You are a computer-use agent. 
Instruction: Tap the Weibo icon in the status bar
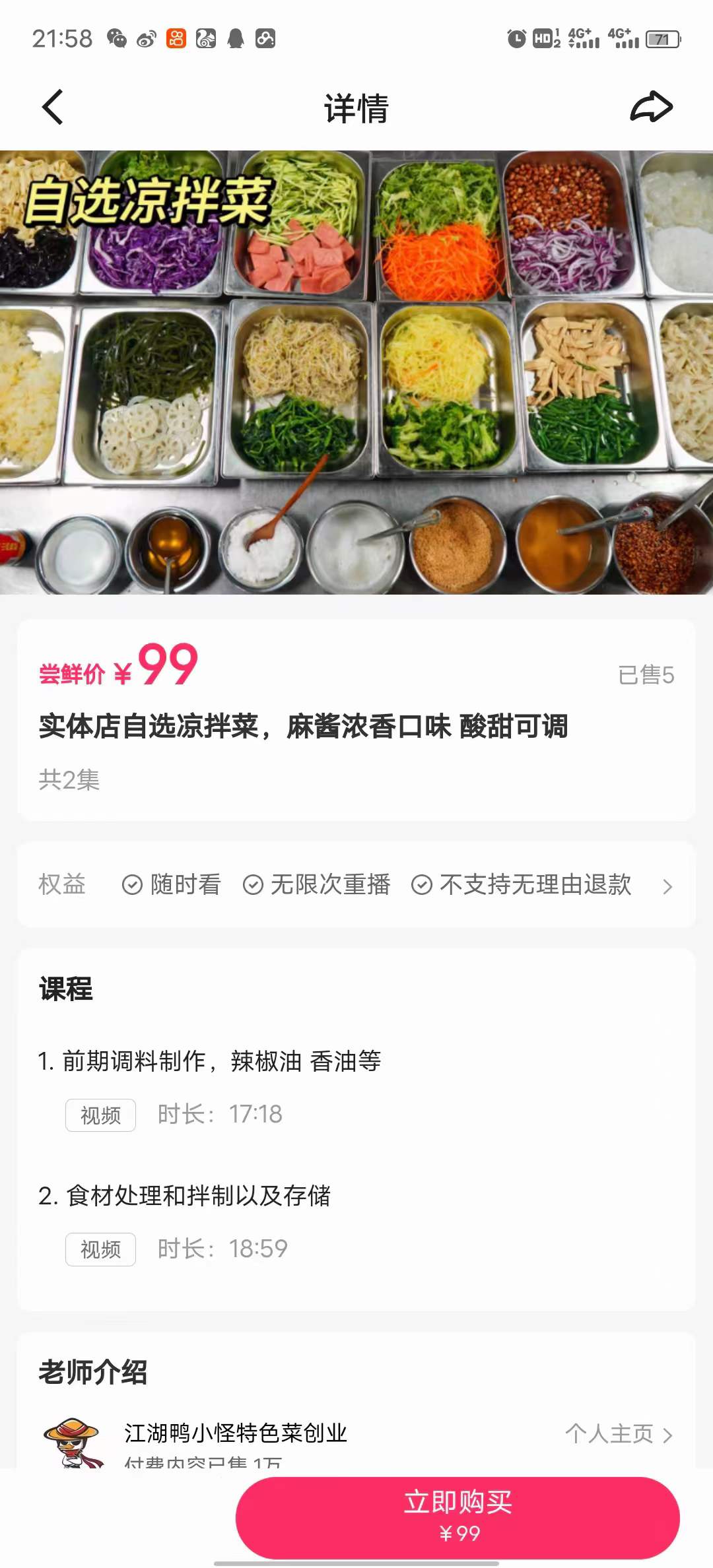(x=147, y=40)
